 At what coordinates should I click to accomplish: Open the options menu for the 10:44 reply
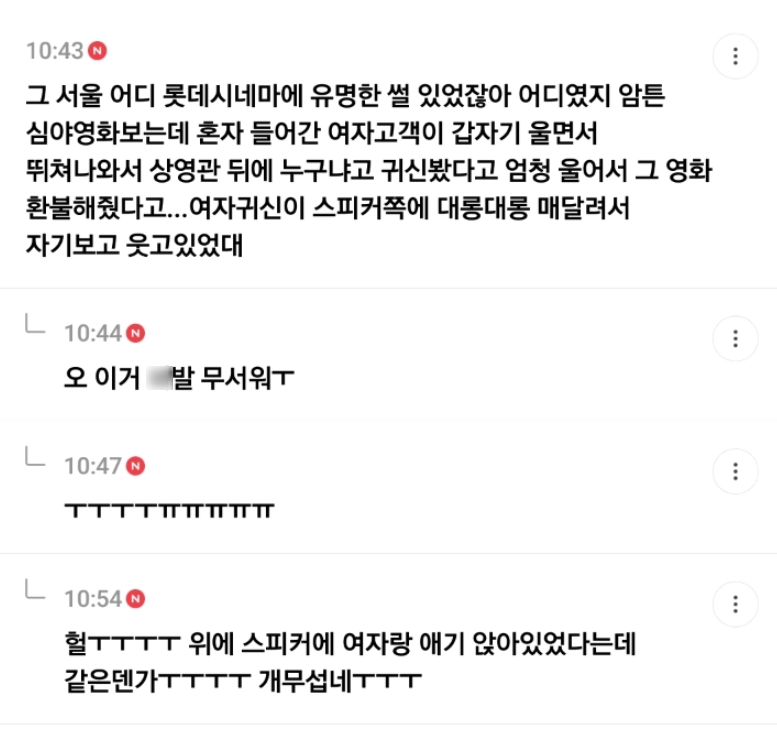(735, 338)
